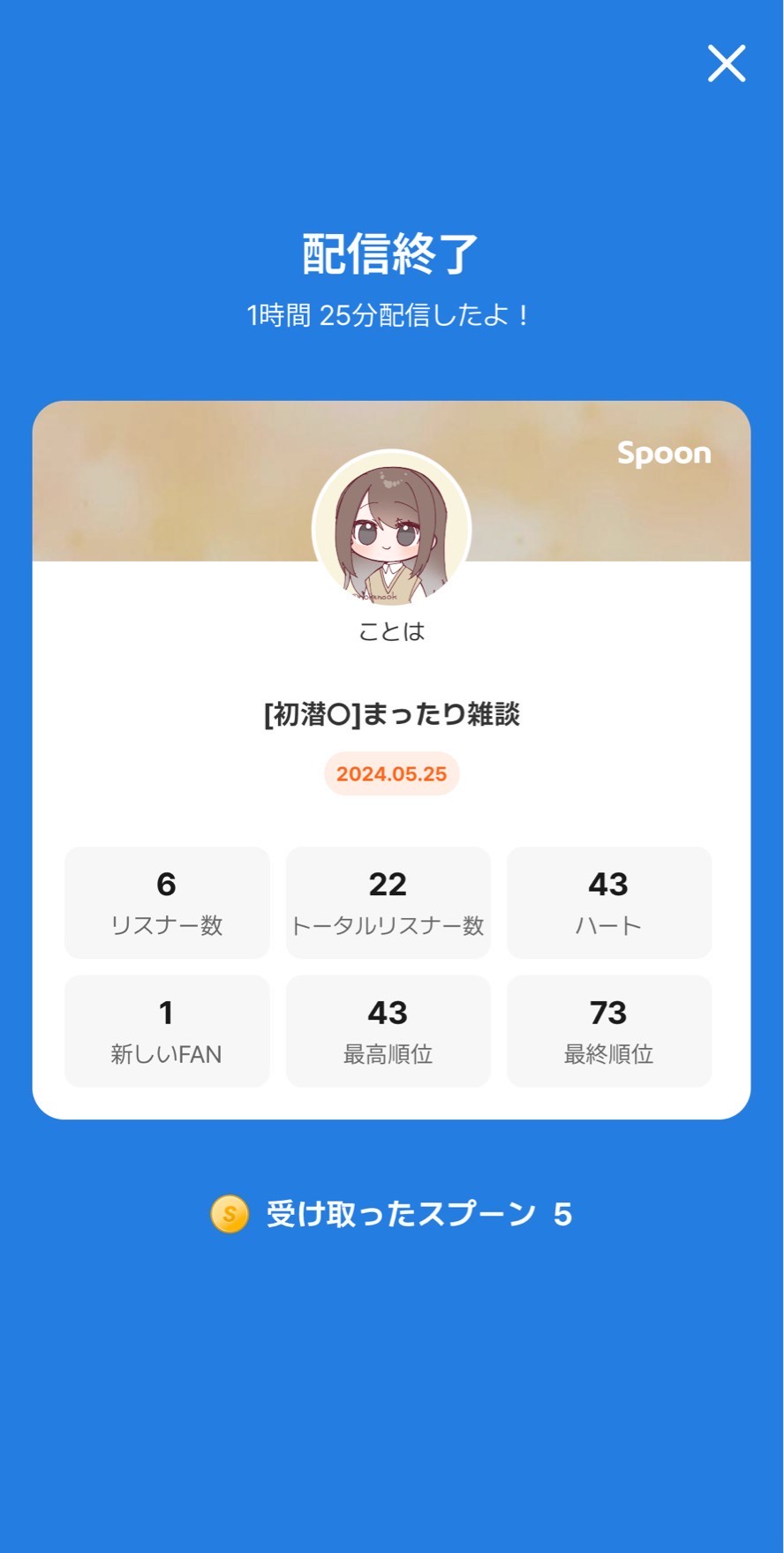This screenshot has height=1553, width=784.
Task: Close the broadcast ended summary screen
Action: [727, 64]
